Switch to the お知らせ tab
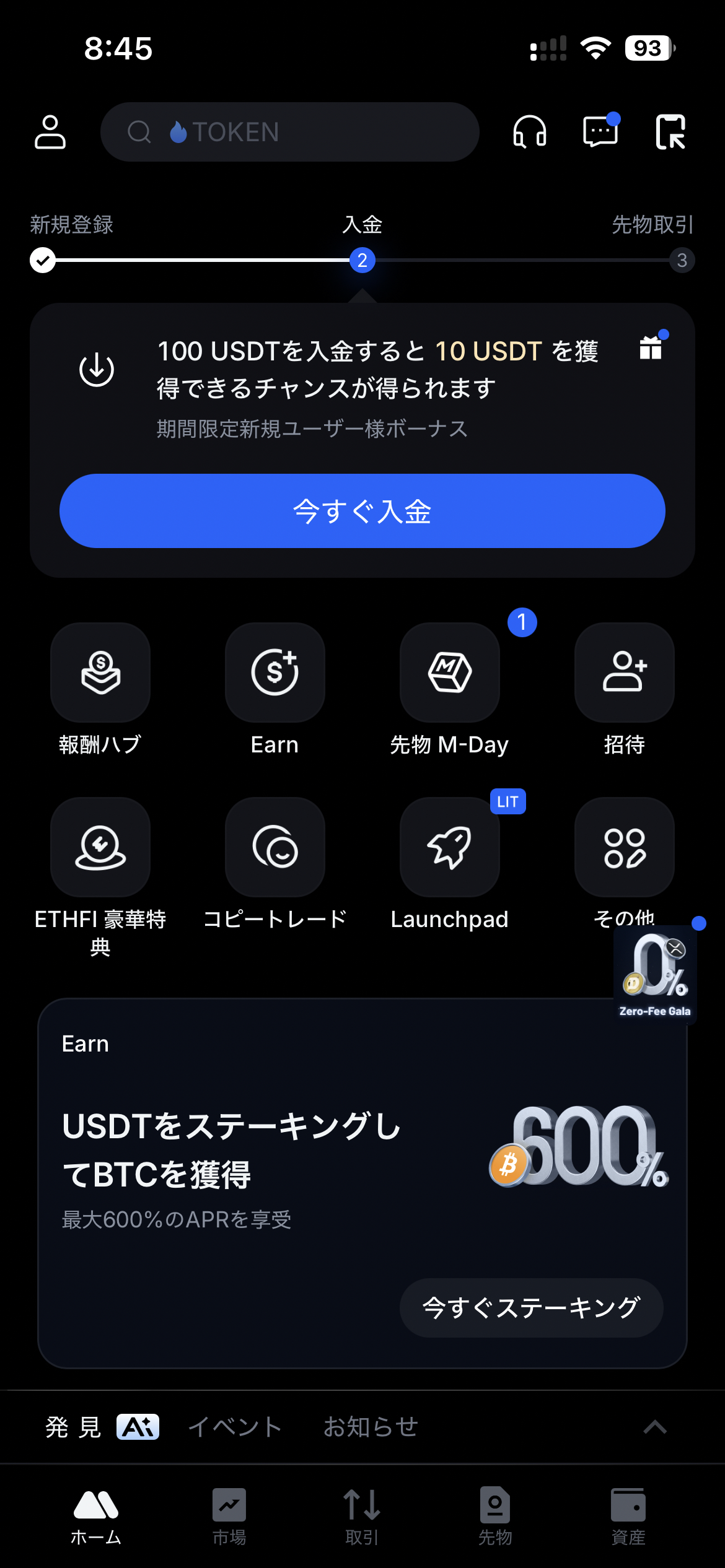 coord(371,1427)
